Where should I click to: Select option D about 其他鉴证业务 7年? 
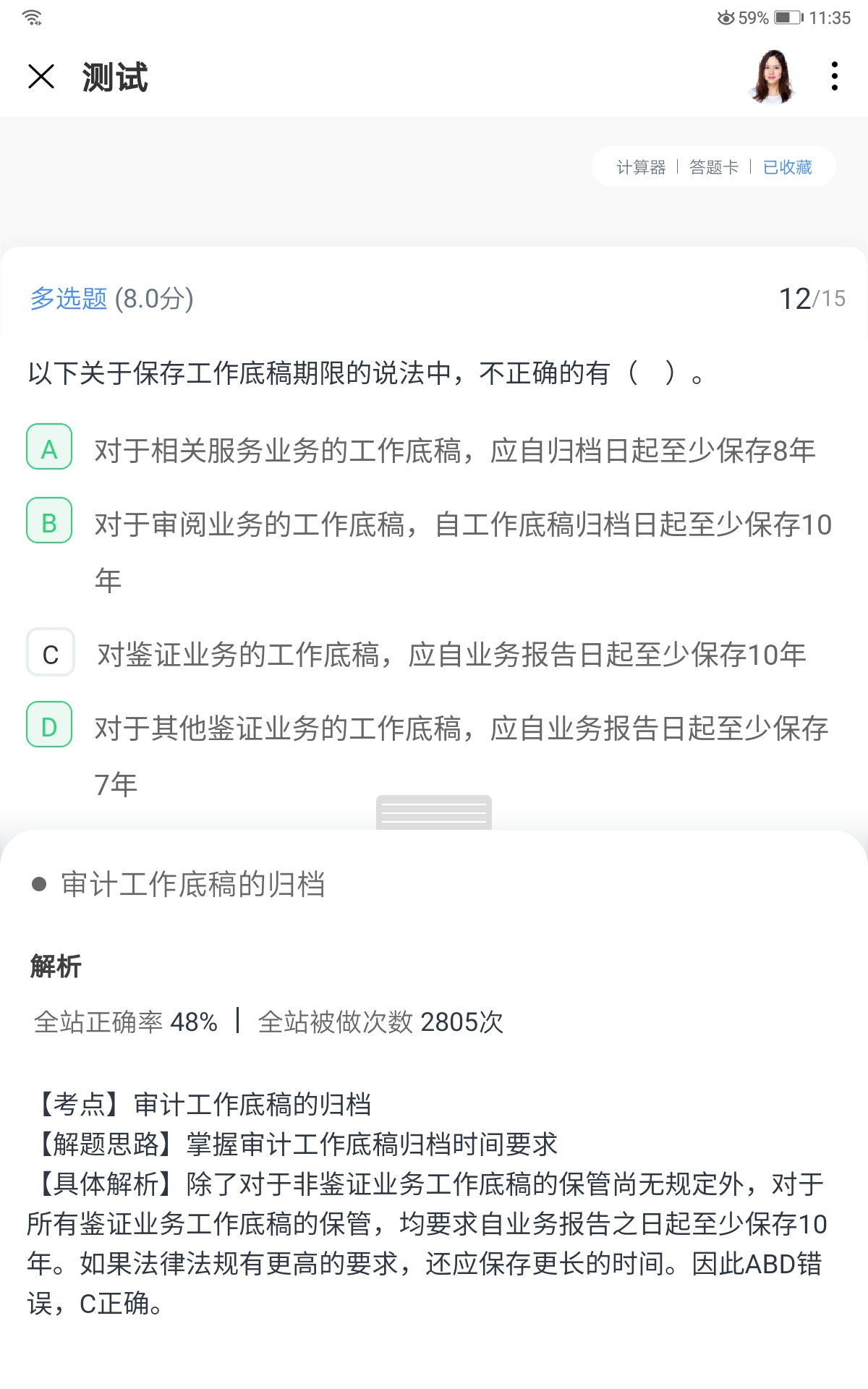click(x=49, y=725)
